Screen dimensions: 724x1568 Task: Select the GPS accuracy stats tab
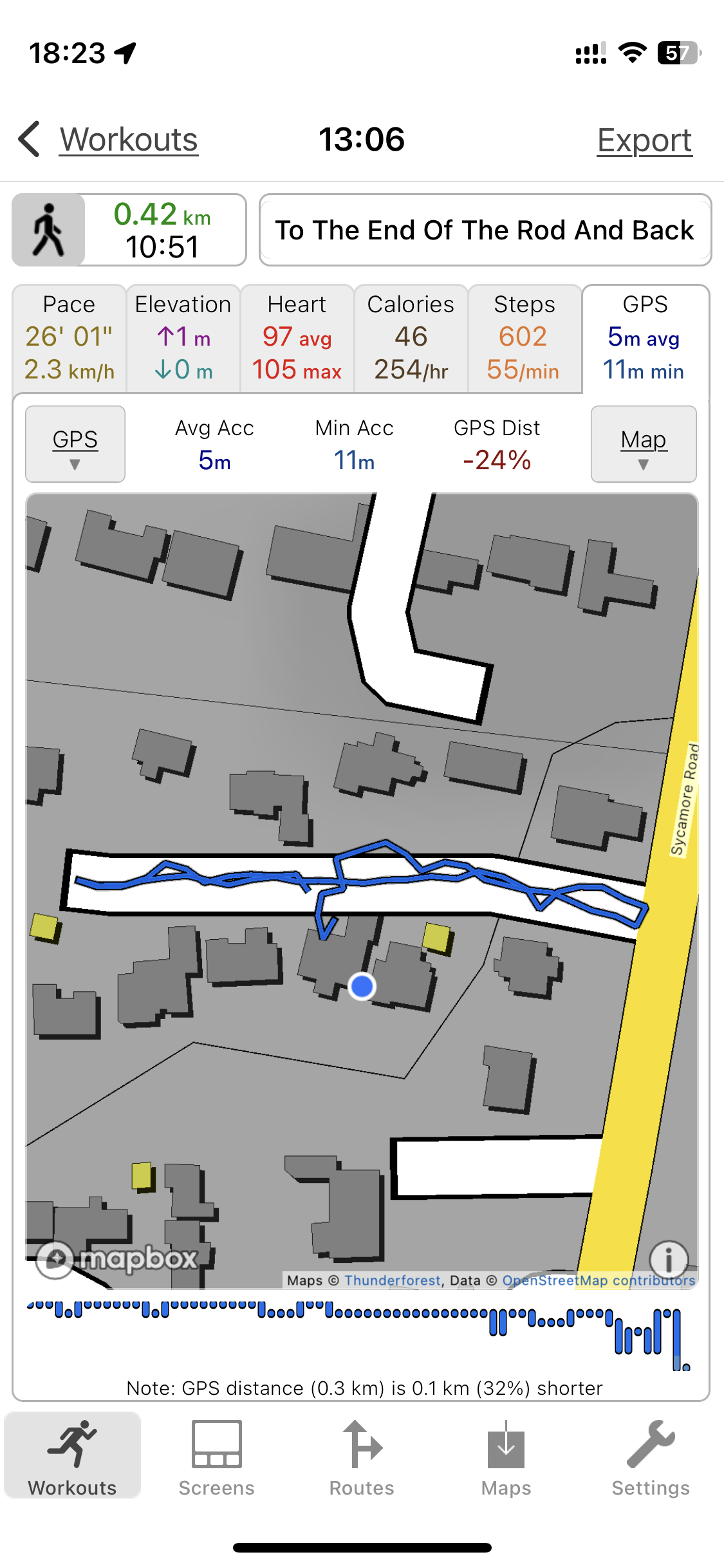(x=645, y=337)
